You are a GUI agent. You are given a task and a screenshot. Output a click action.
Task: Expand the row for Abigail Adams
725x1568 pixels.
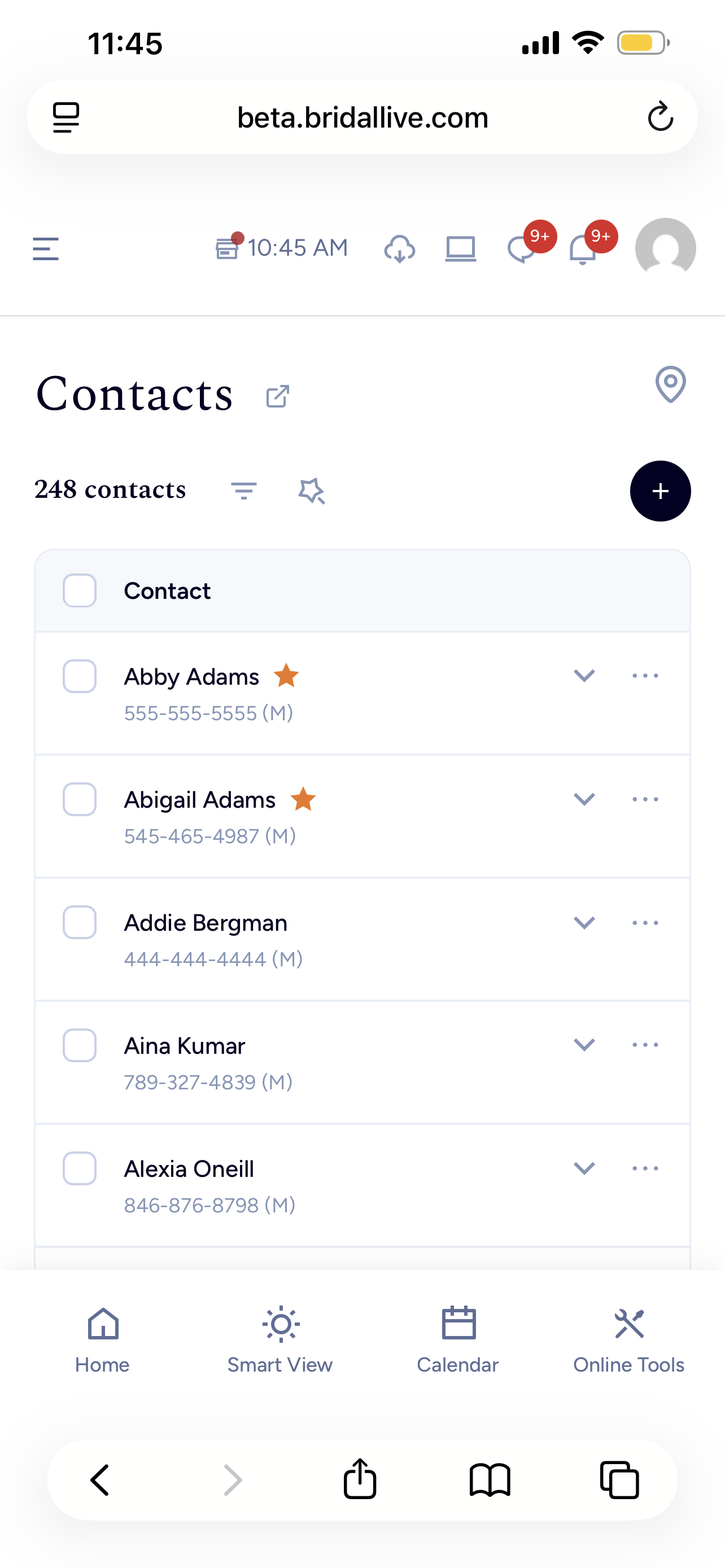[x=583, y=799]
